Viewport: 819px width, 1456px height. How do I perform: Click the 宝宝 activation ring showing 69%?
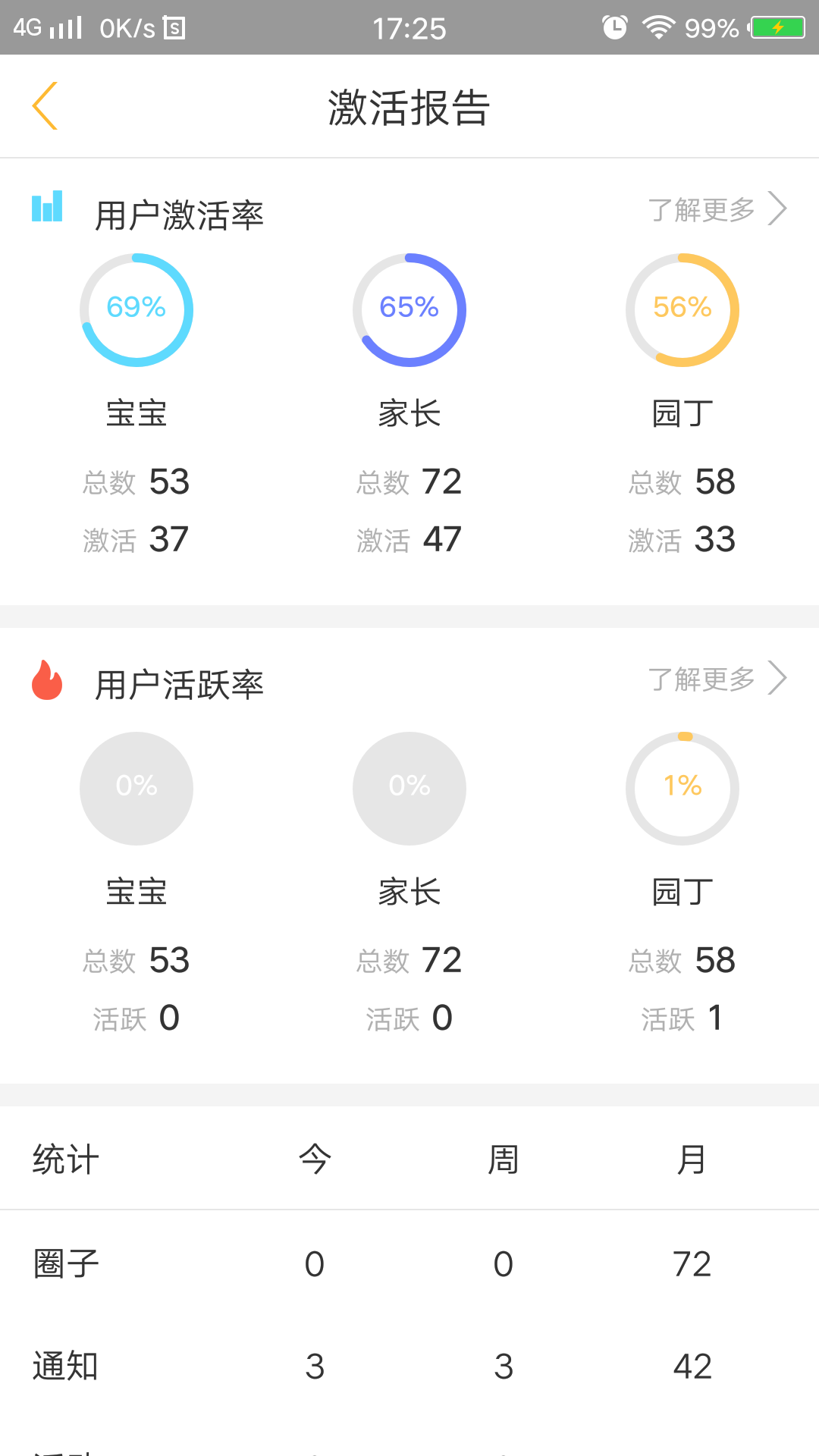click(136, 309)
